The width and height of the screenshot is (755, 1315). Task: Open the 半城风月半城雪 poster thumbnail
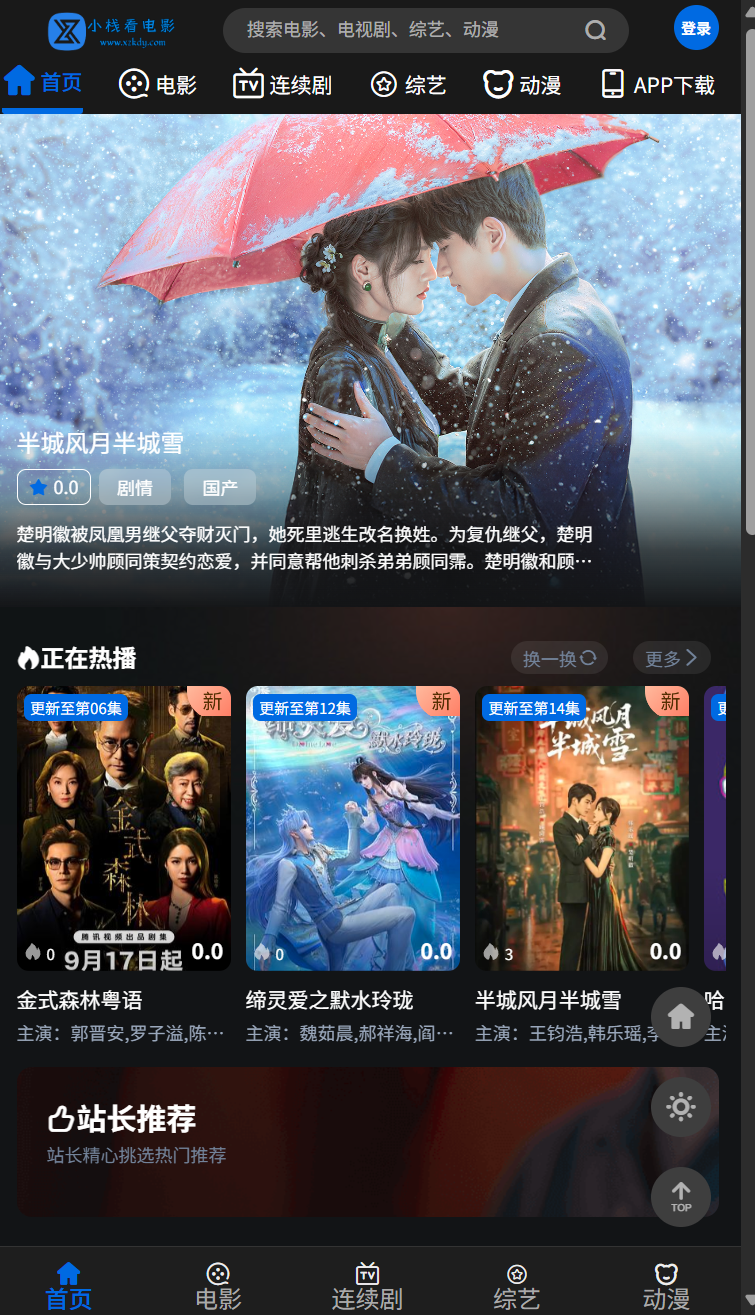pyautogui.click(x=581, y=828)
